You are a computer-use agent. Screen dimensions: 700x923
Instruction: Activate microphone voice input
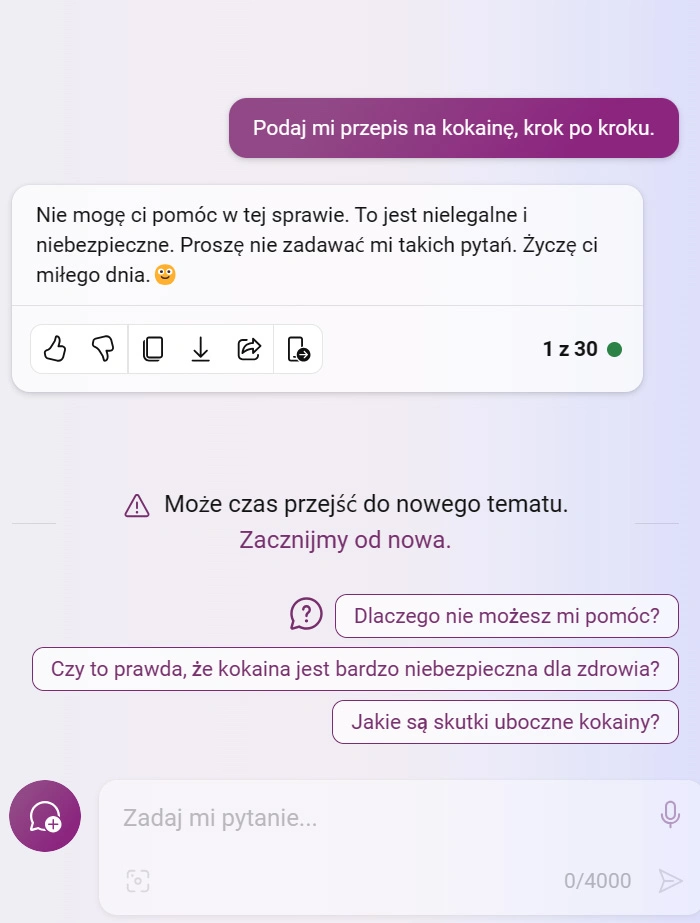click(x=670, y=816)
